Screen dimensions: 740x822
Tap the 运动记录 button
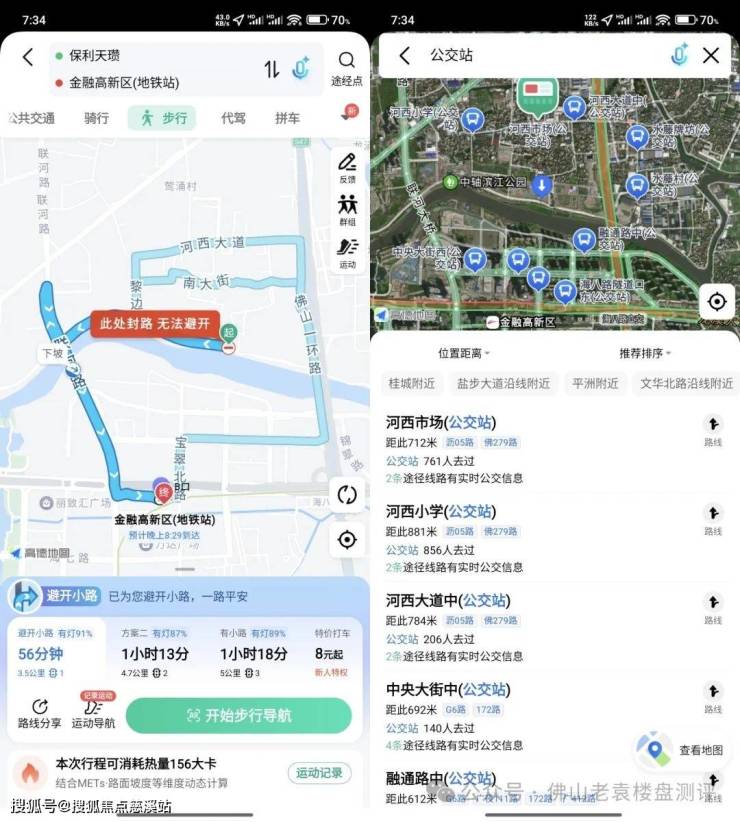click(x=319, y=773)
